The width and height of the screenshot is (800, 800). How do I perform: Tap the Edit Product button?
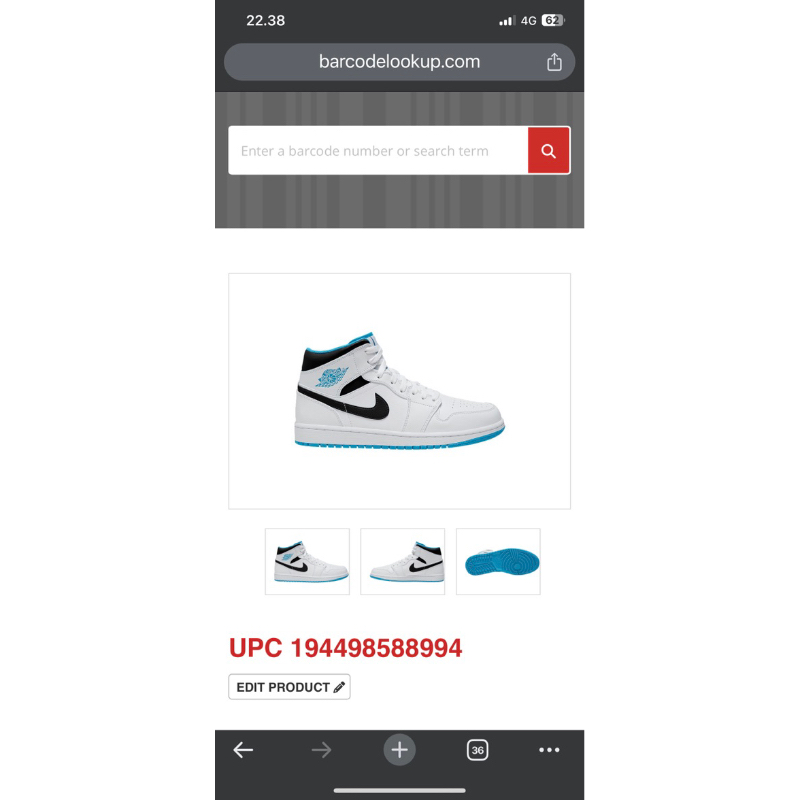point(289,687)
